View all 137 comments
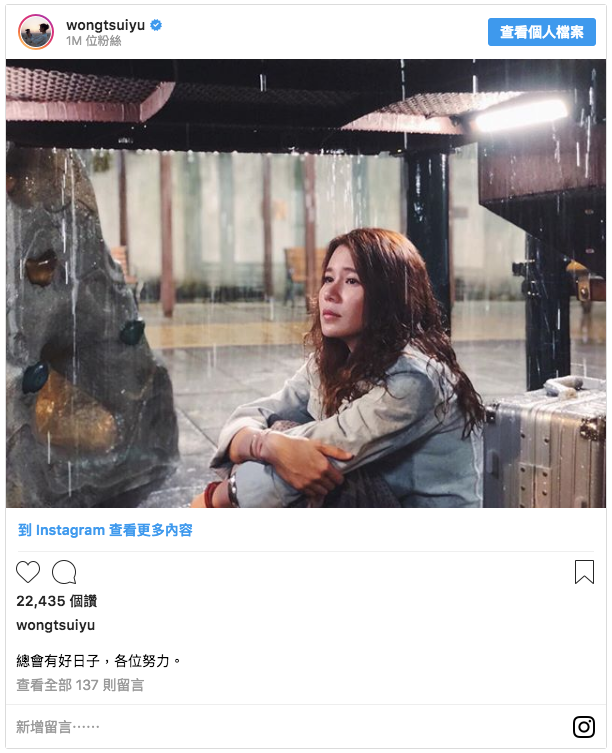This screenshot has height=753, width=612. pos(80,685)
